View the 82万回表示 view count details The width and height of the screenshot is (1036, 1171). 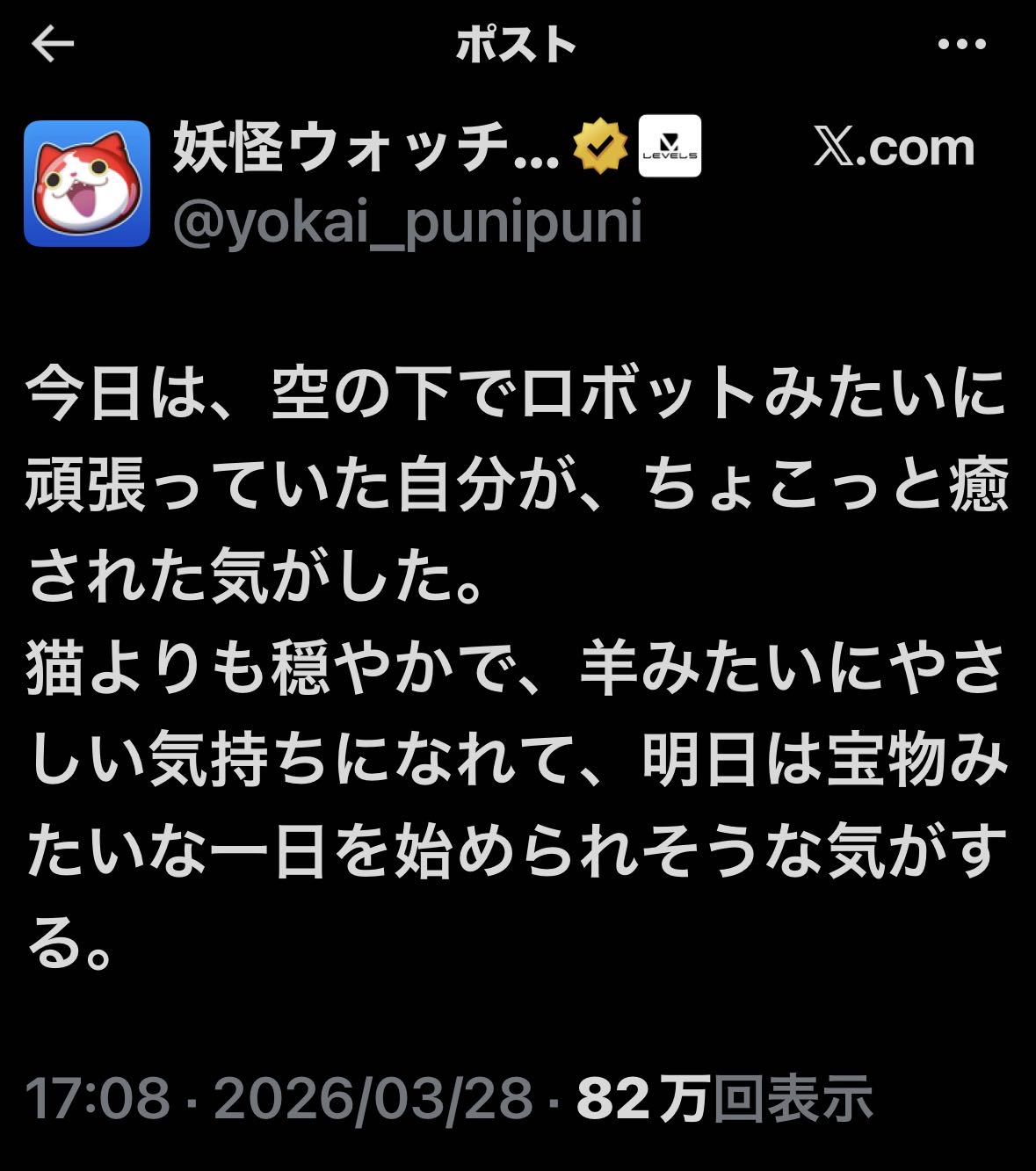(x=724, y=1098)
